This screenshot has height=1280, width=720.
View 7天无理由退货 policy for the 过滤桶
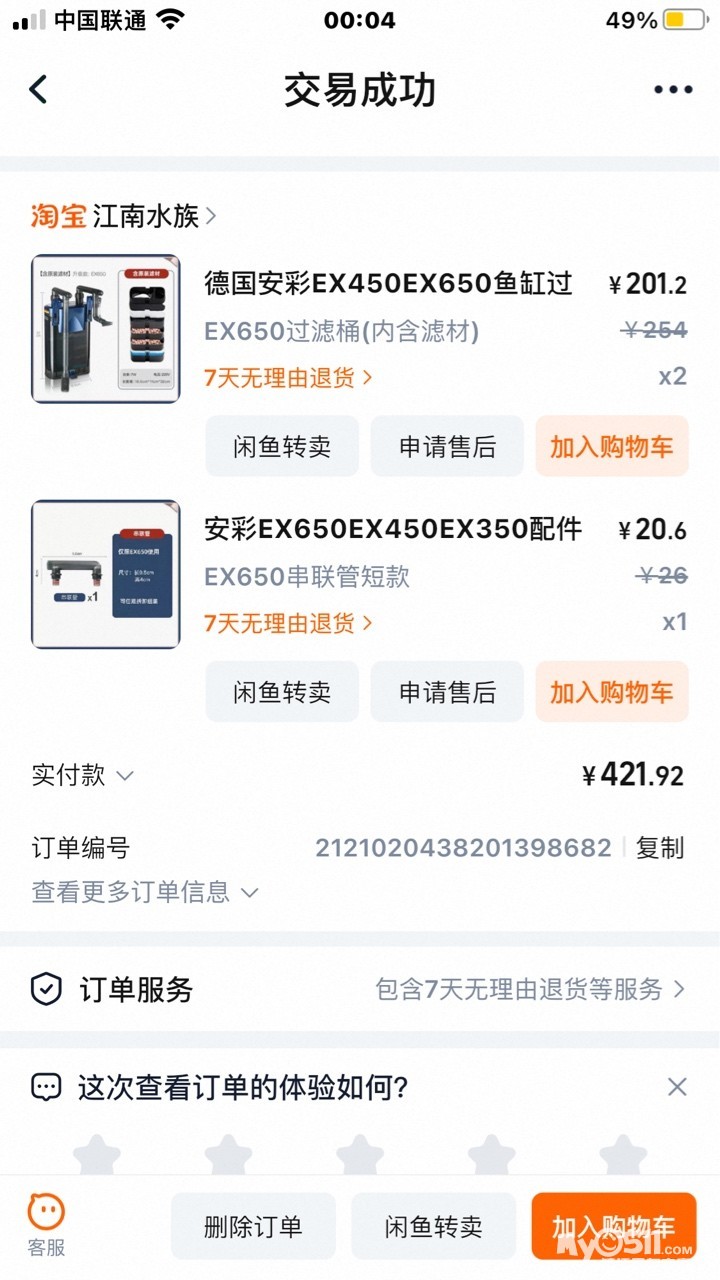pyautogui.click(x=288, y=378)
